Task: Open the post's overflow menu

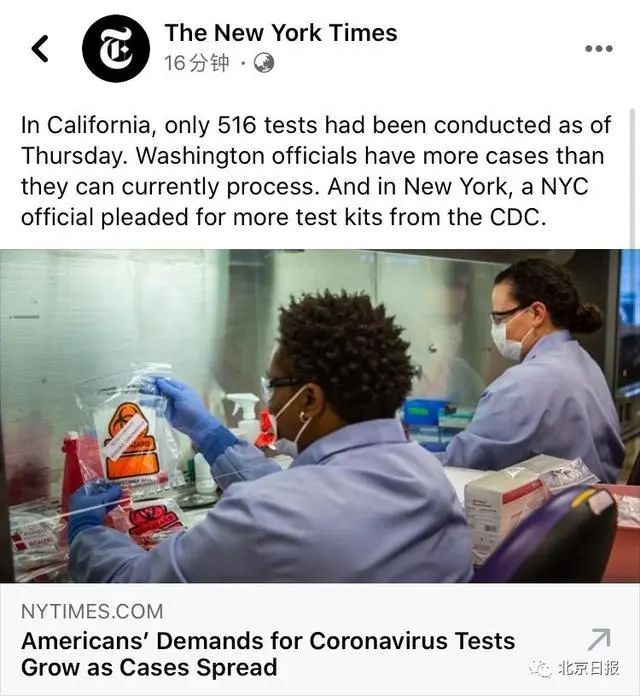Action: (x=598, y=48)
